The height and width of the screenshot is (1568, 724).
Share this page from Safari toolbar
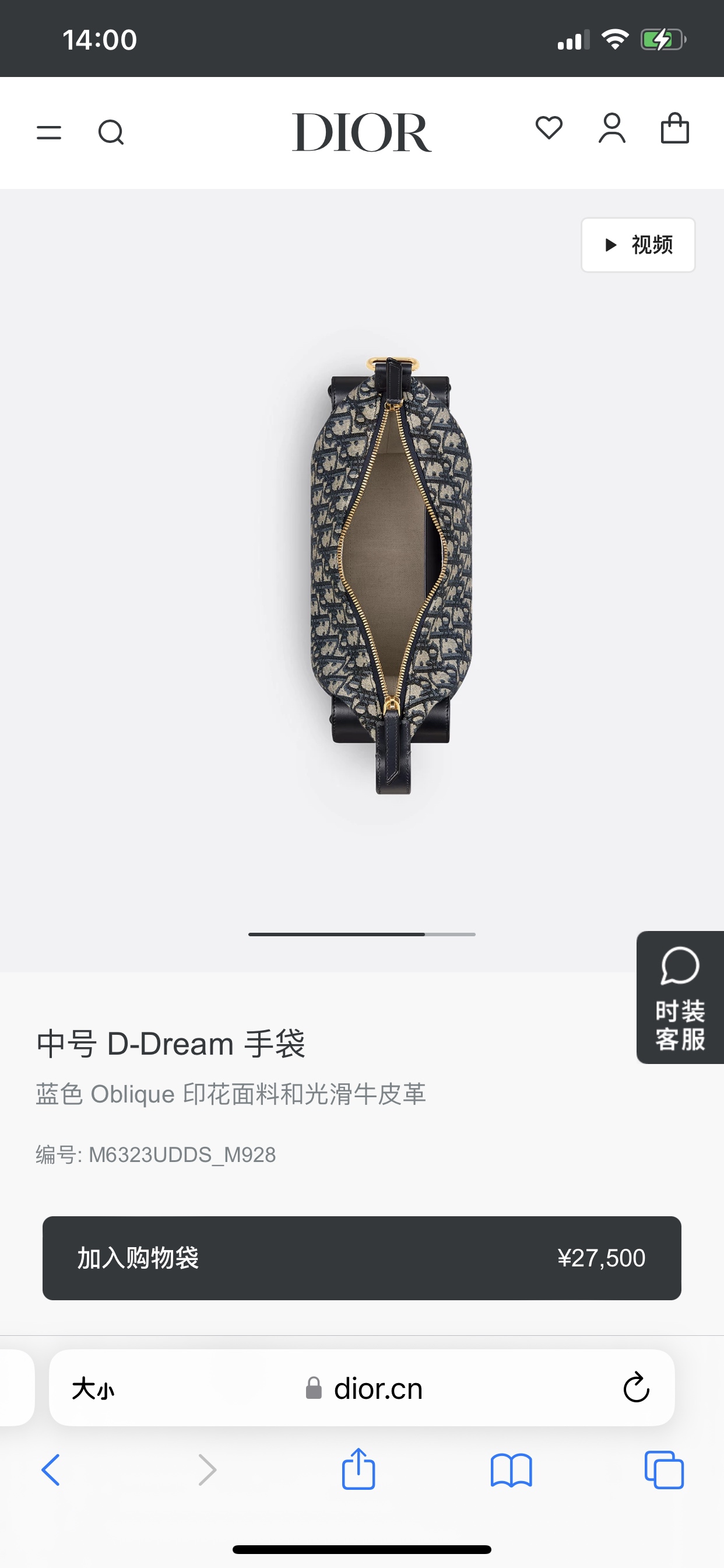(x=359, y=1469)
